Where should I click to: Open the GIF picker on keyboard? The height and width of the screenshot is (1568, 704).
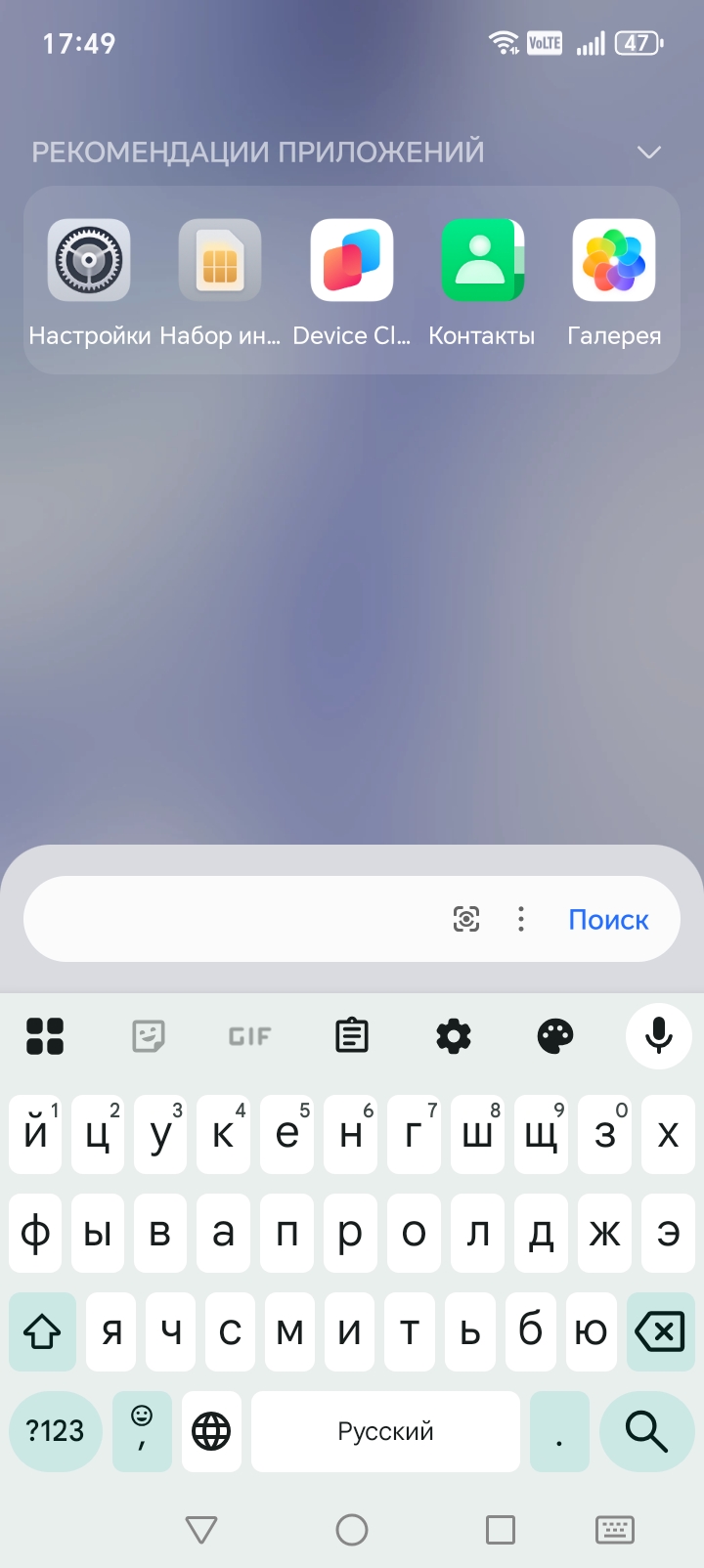click(x=249, y=1035)
